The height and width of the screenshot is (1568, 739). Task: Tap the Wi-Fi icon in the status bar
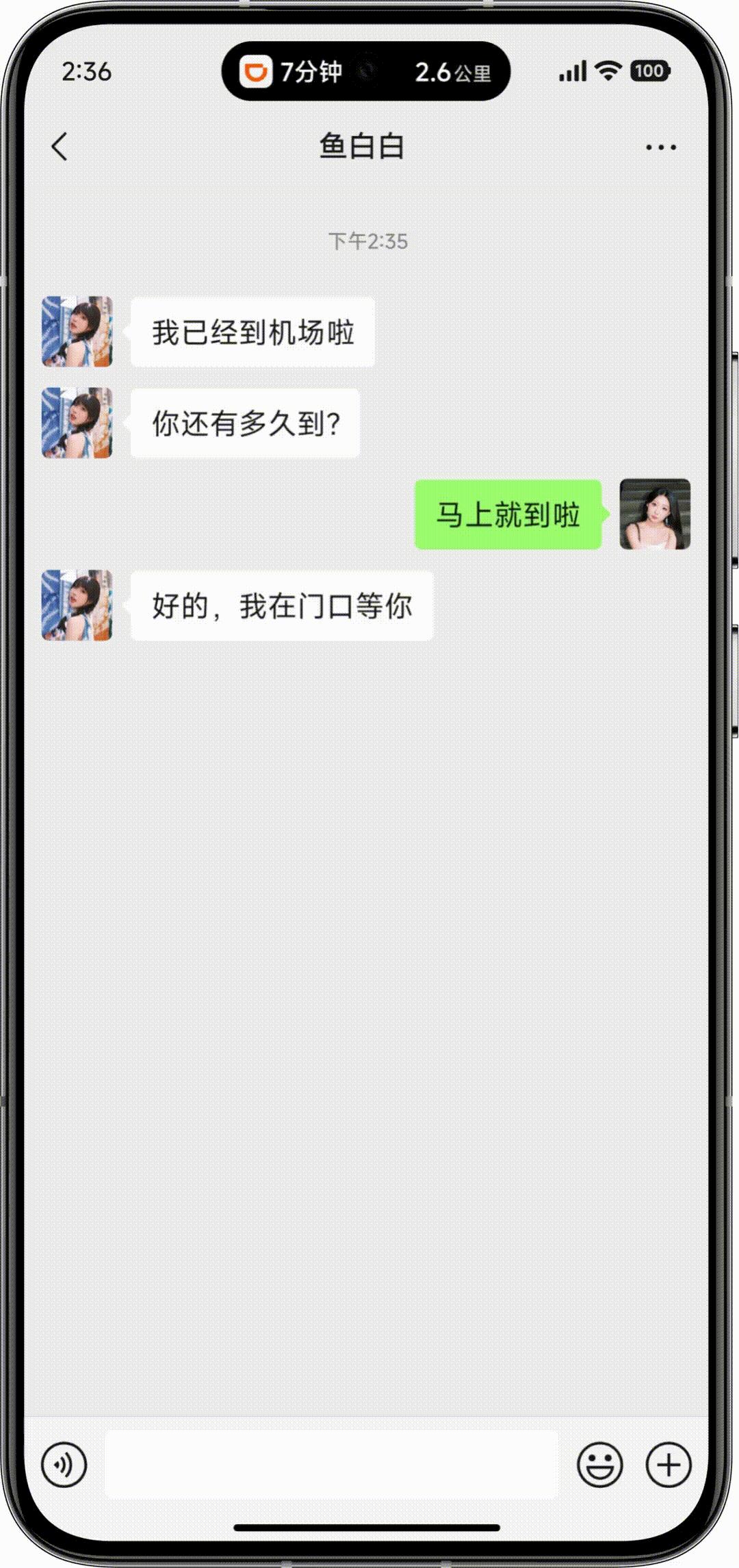click(x=608, y=69)
